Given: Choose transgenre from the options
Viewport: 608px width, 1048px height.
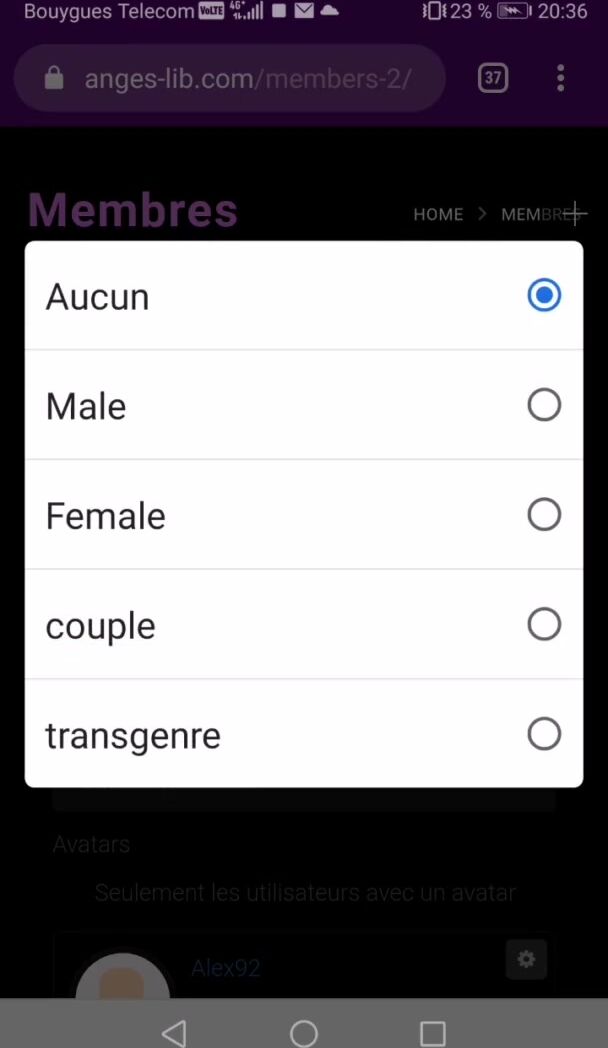Looking at the screenshot, I should (x=303, y=734).
